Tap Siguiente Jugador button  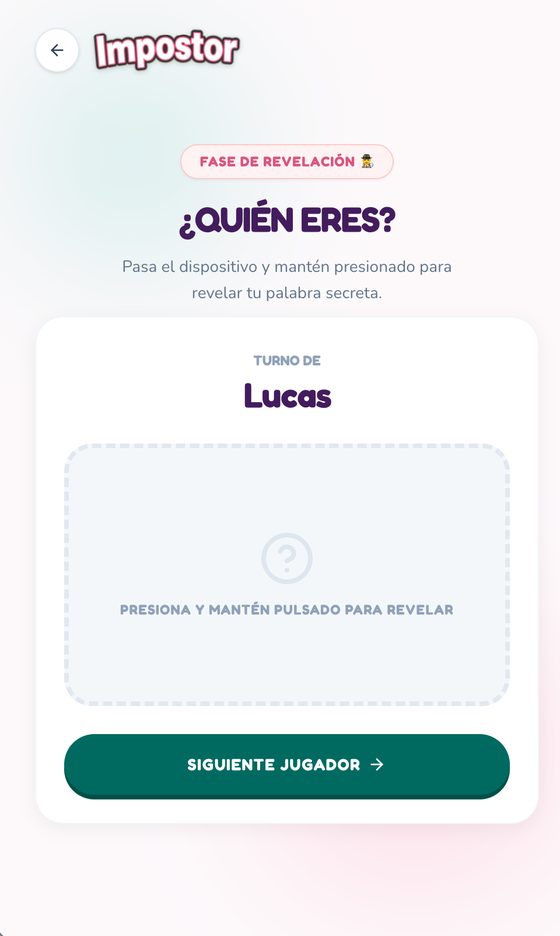[x=287, y=765]
